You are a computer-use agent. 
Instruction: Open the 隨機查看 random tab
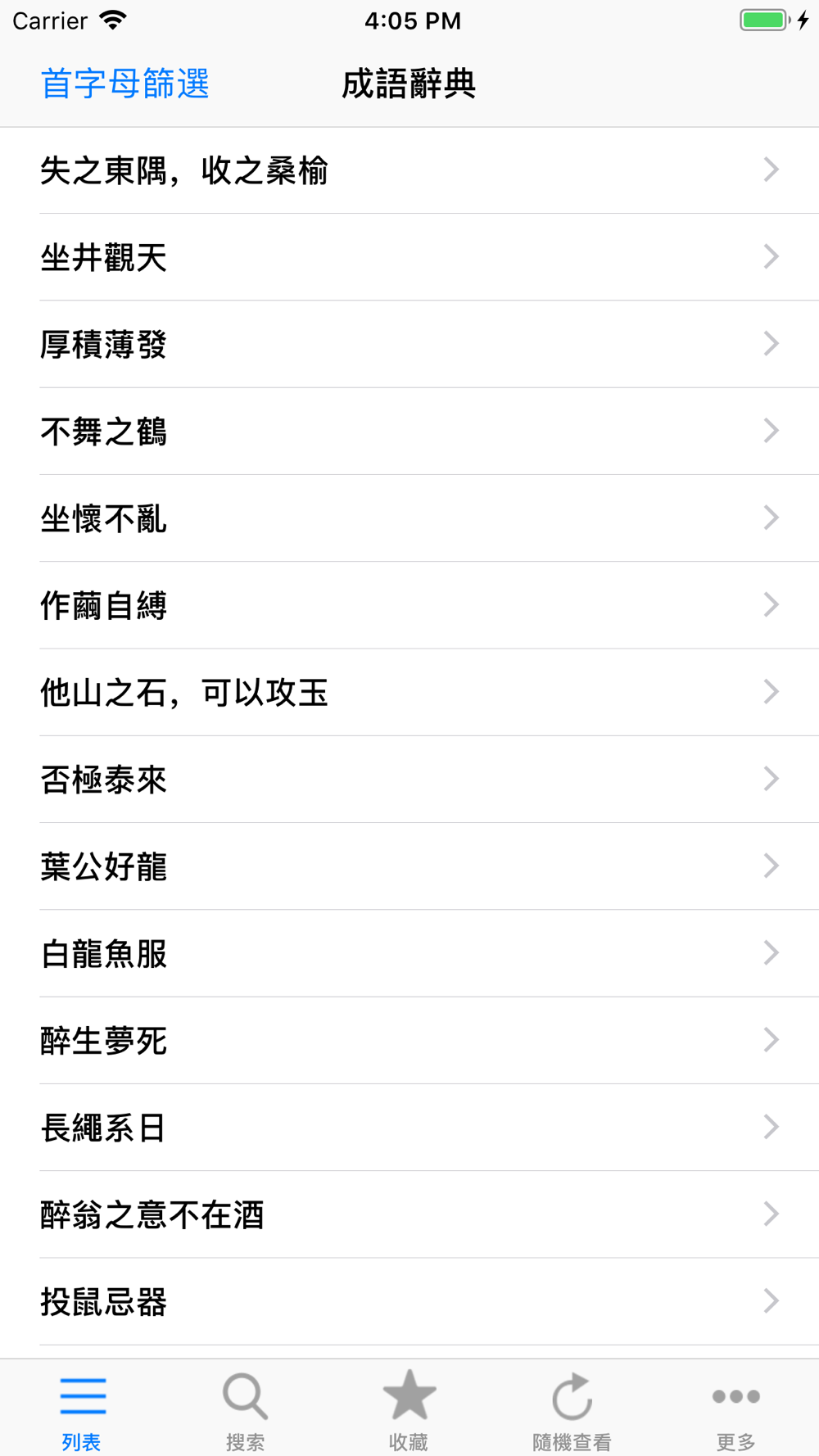[572, 1410]
